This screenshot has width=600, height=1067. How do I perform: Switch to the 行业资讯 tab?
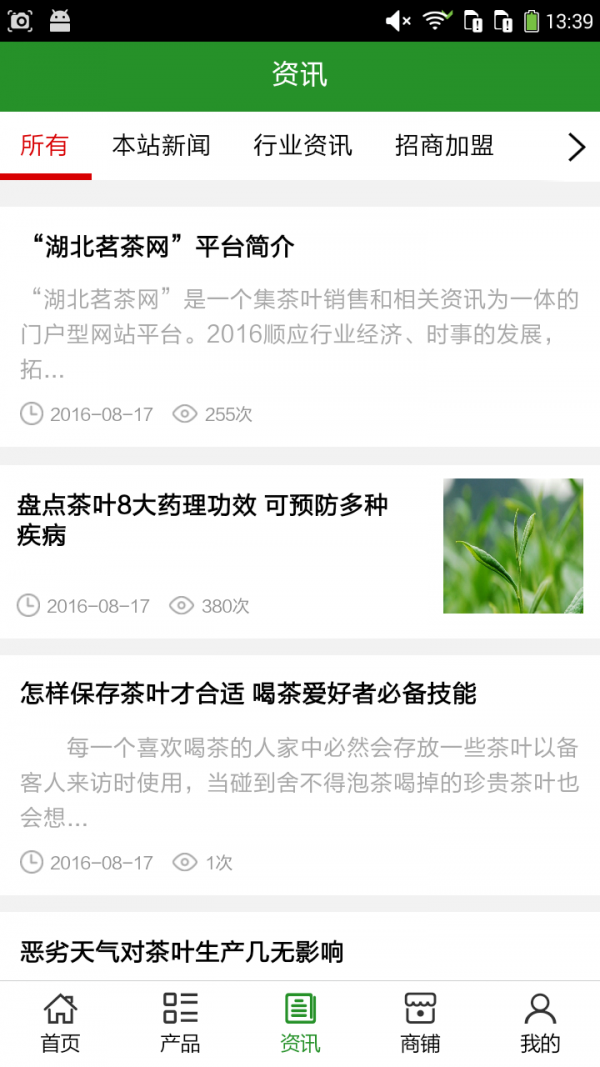point(303,146)
